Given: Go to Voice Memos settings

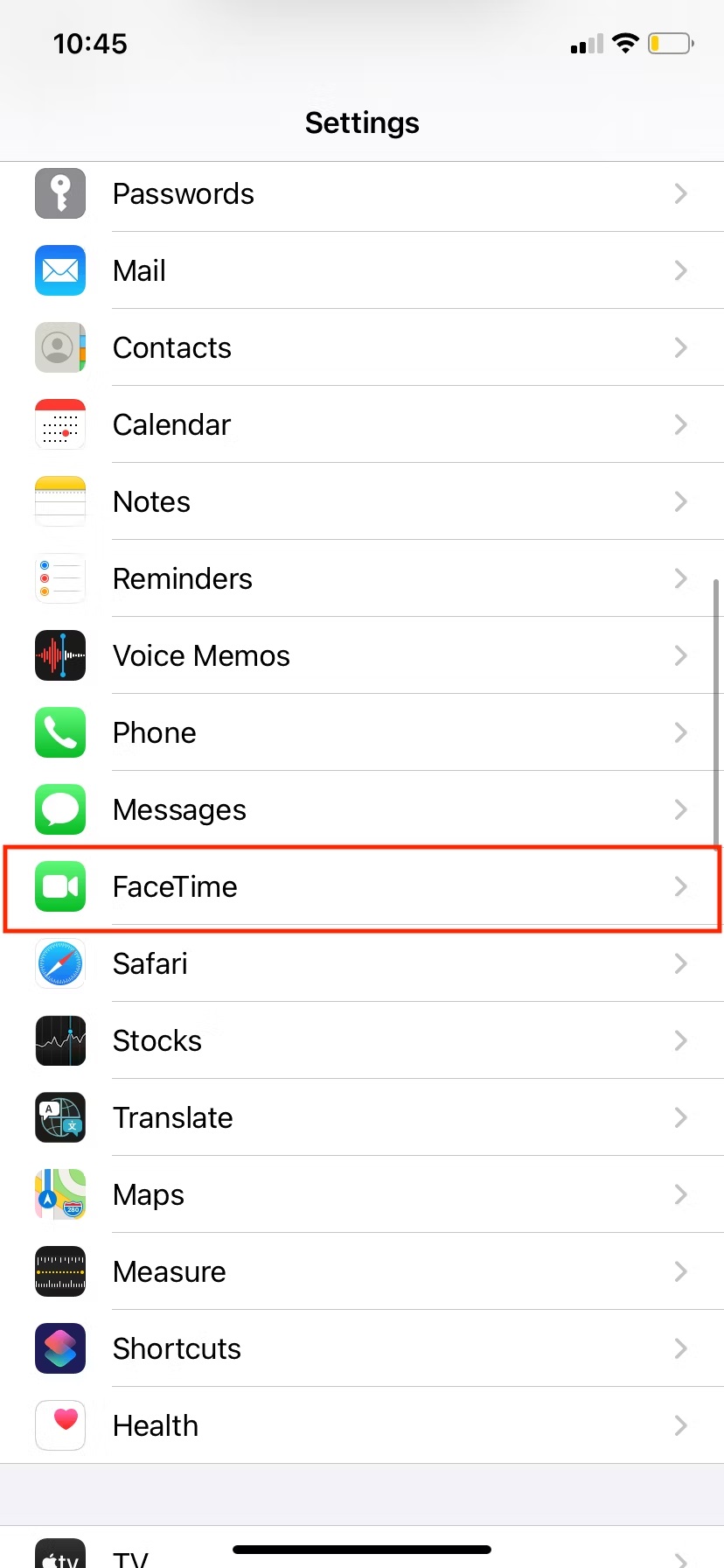Looking at the screenshot, I should 362,655.
